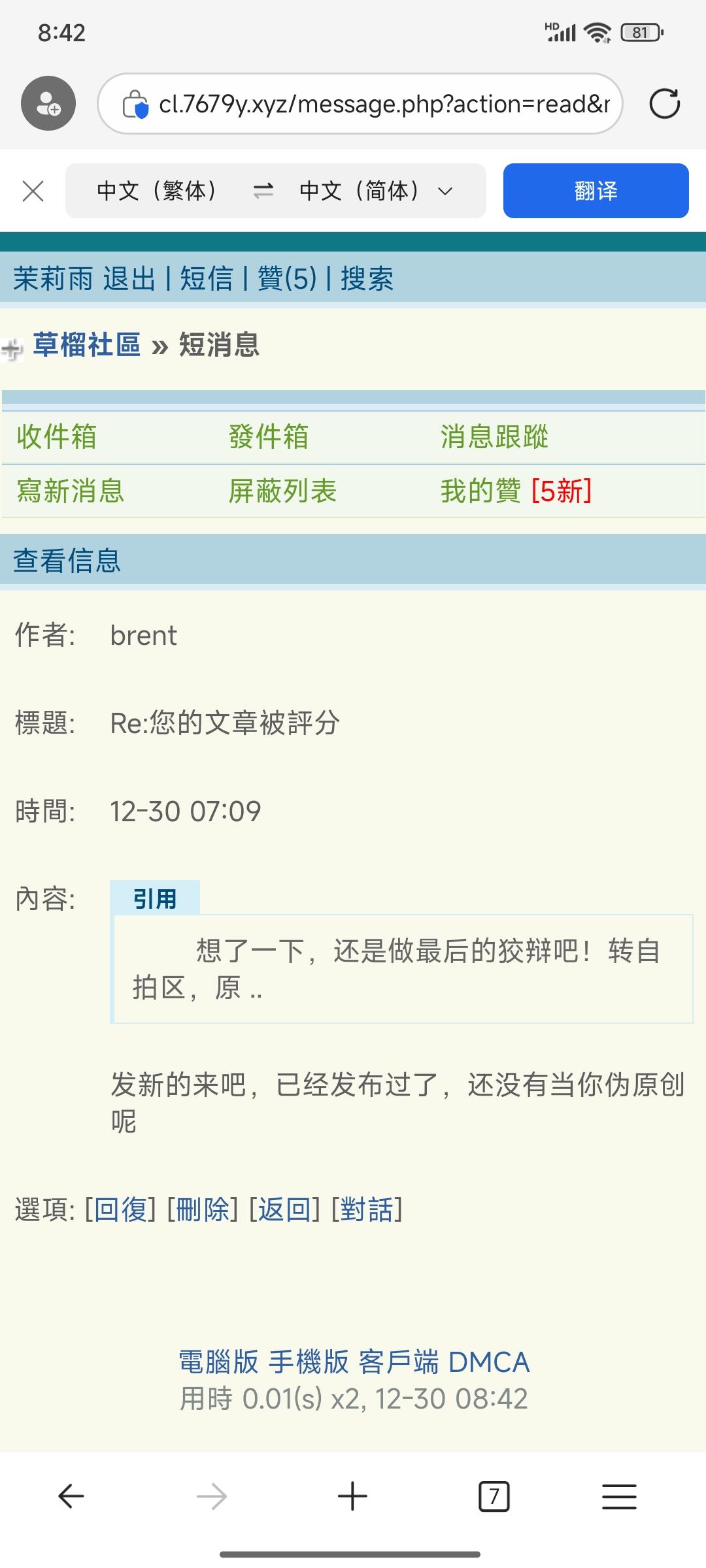This screenshot has width=706, height=1568.
Task: Open 屏蔽列表 block list
Action: click(282, 491)
